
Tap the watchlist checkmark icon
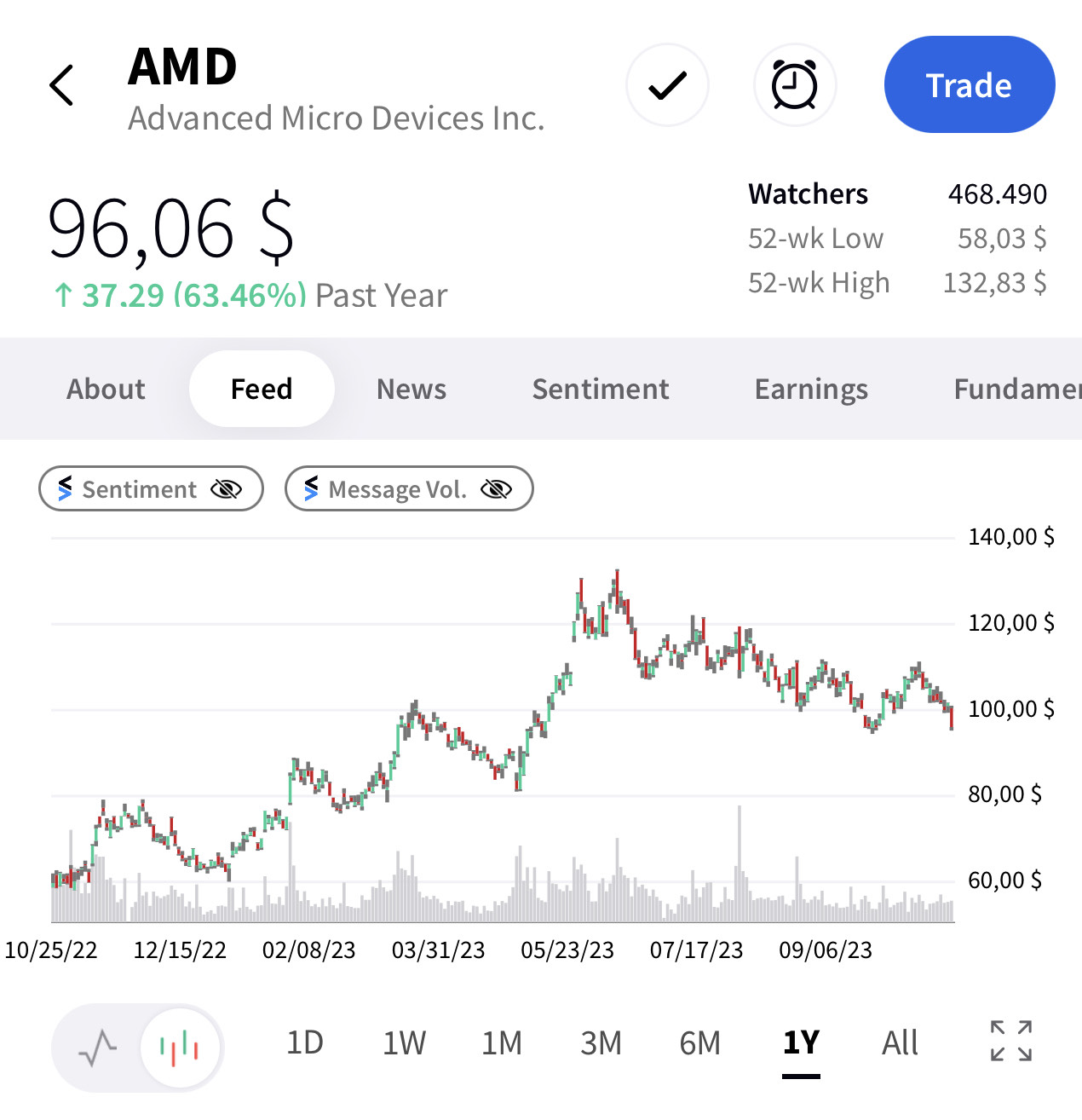pos(667,85)
